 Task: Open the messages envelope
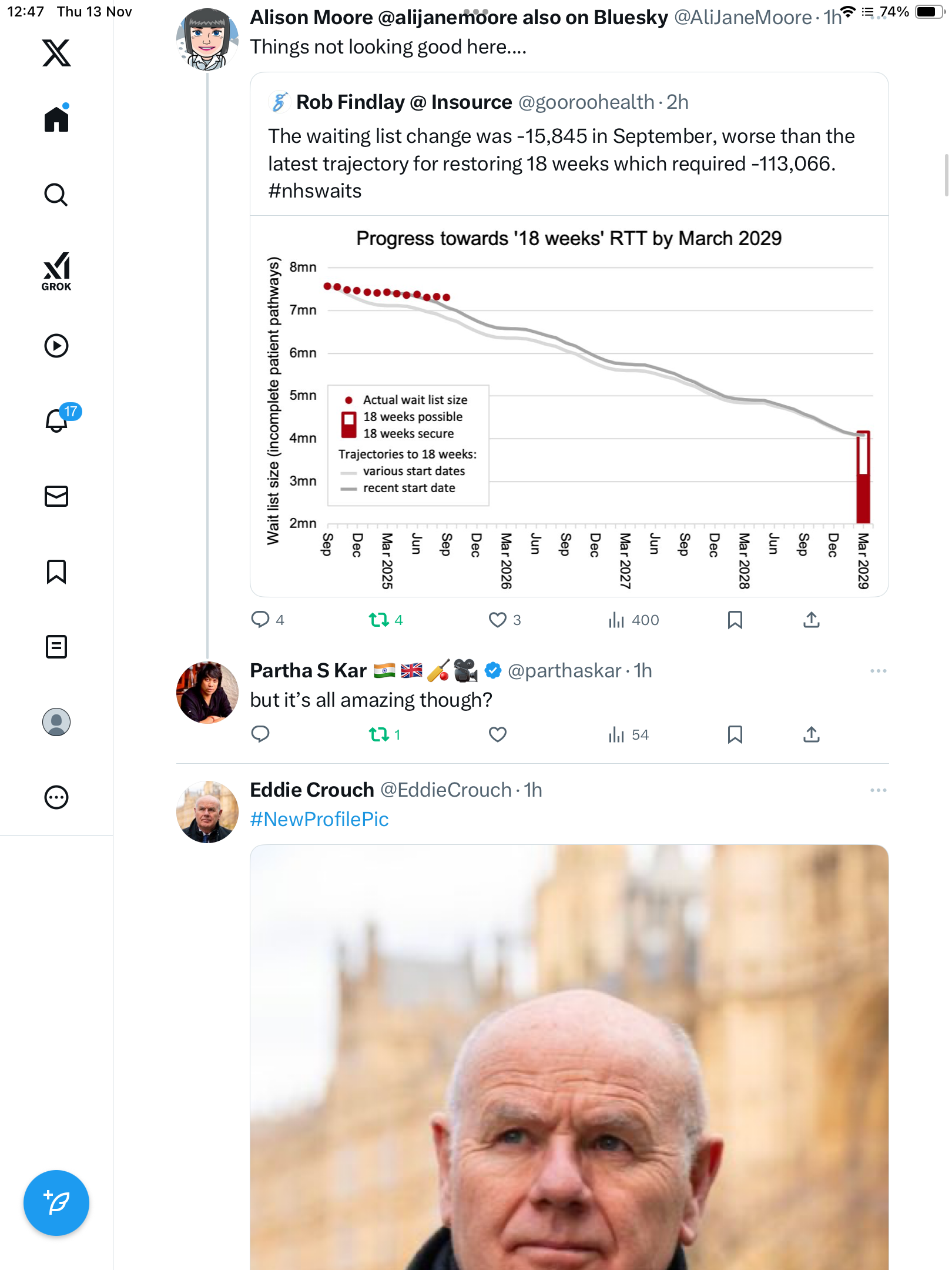pos(56,496)
